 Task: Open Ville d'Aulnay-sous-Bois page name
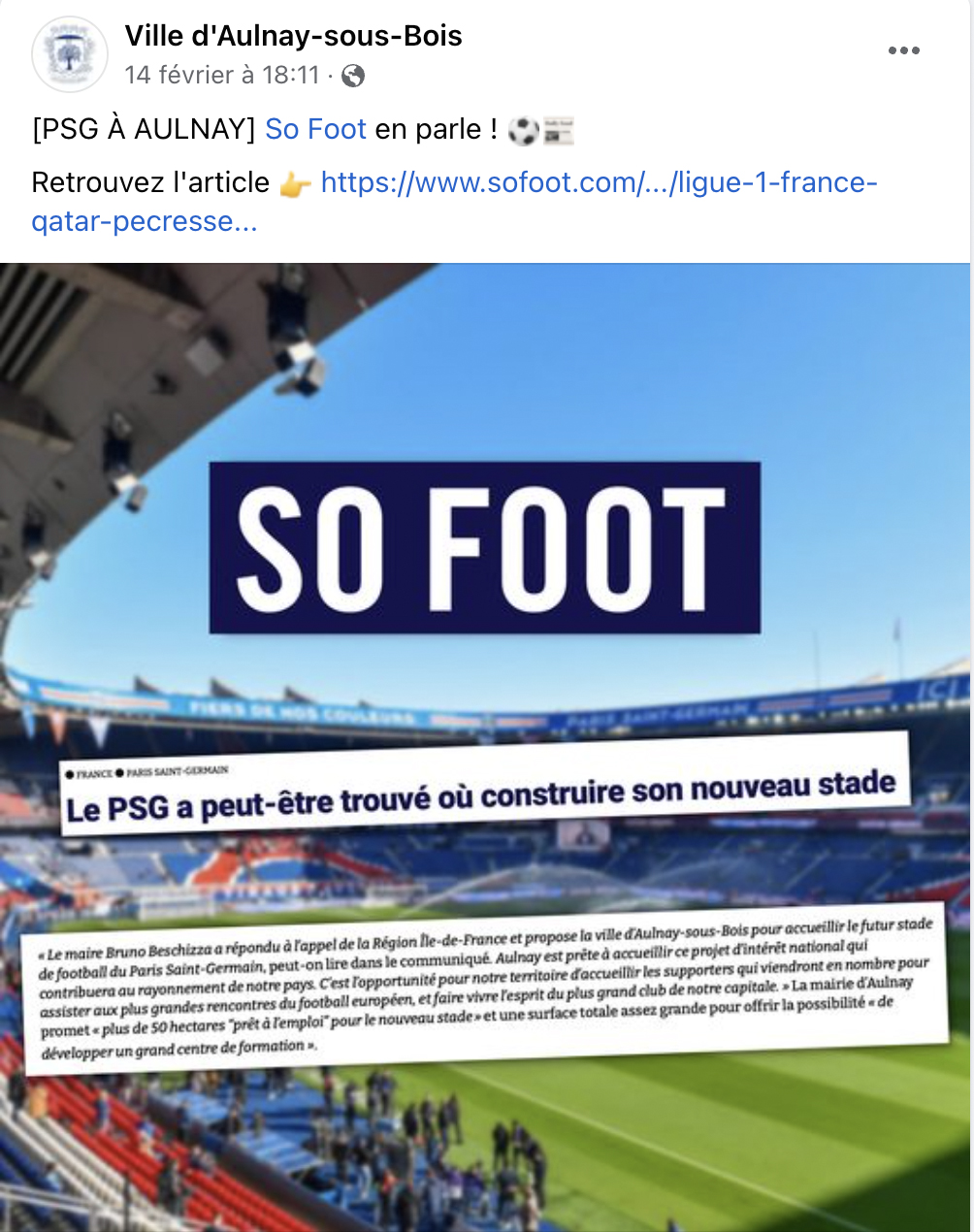[293, 36]
